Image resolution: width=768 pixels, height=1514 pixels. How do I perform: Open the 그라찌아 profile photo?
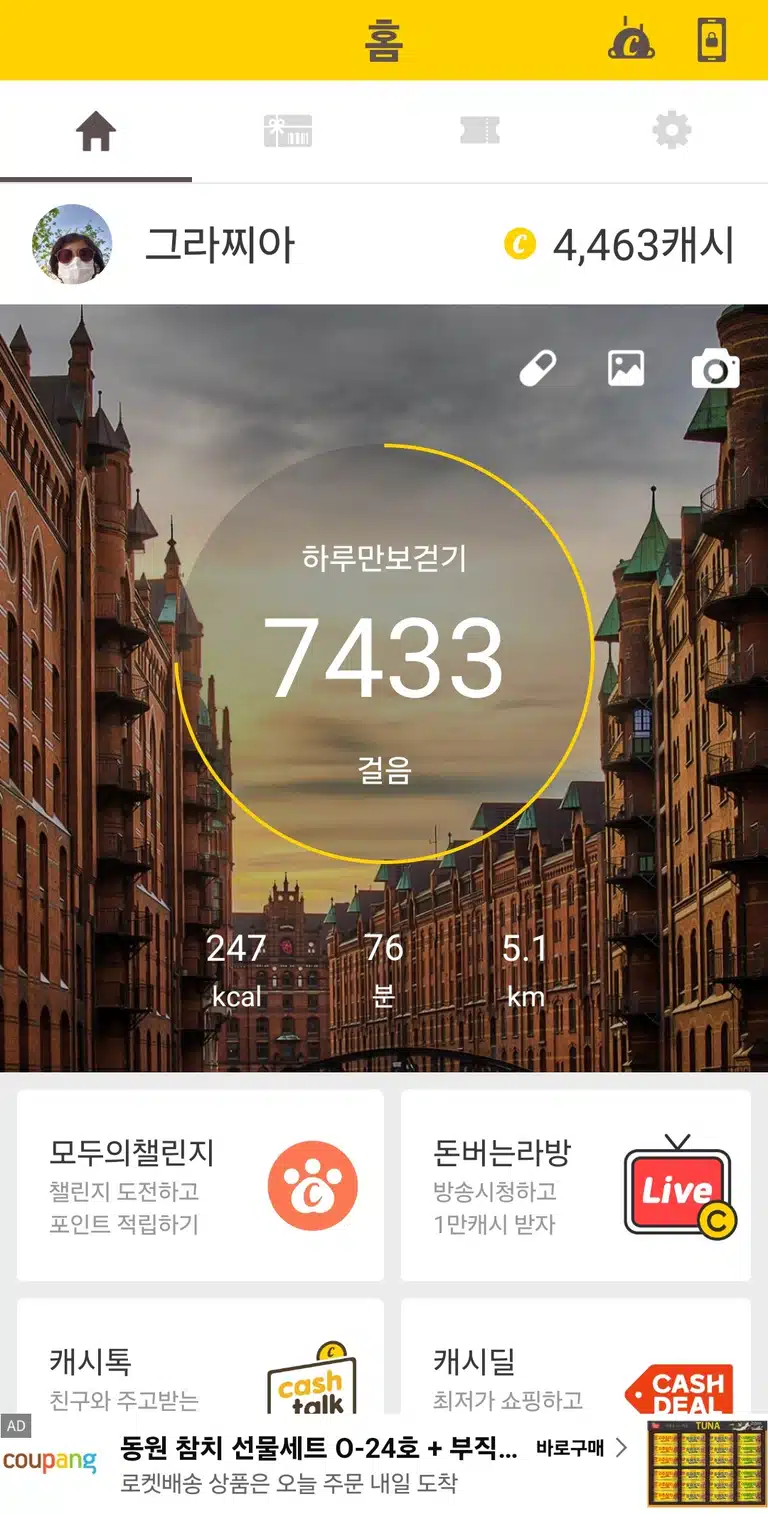[72, 244]
